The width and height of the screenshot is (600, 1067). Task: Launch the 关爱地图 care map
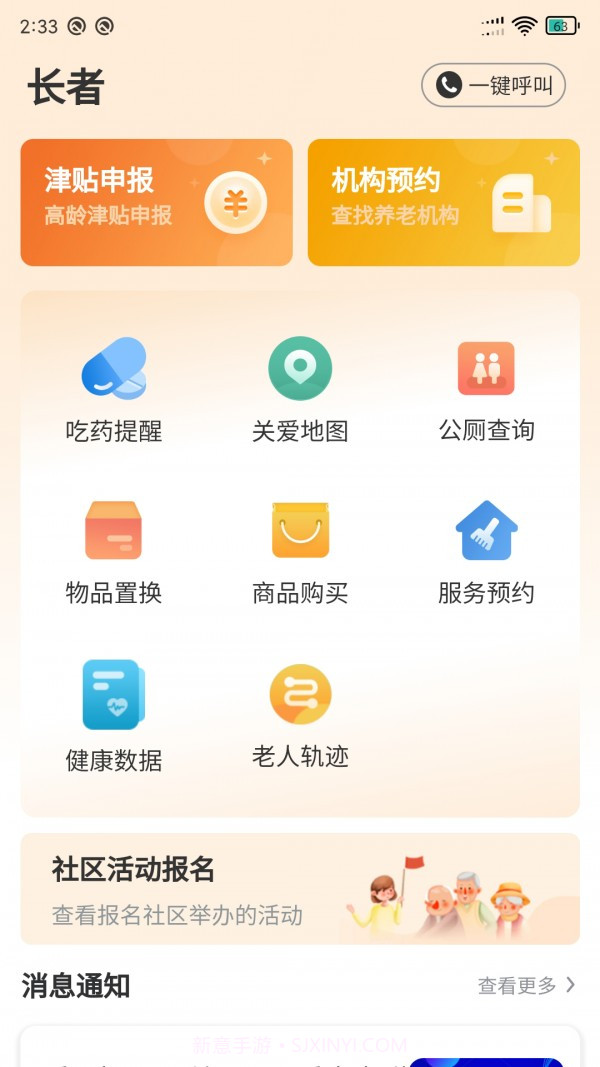(x=300, y=390)
